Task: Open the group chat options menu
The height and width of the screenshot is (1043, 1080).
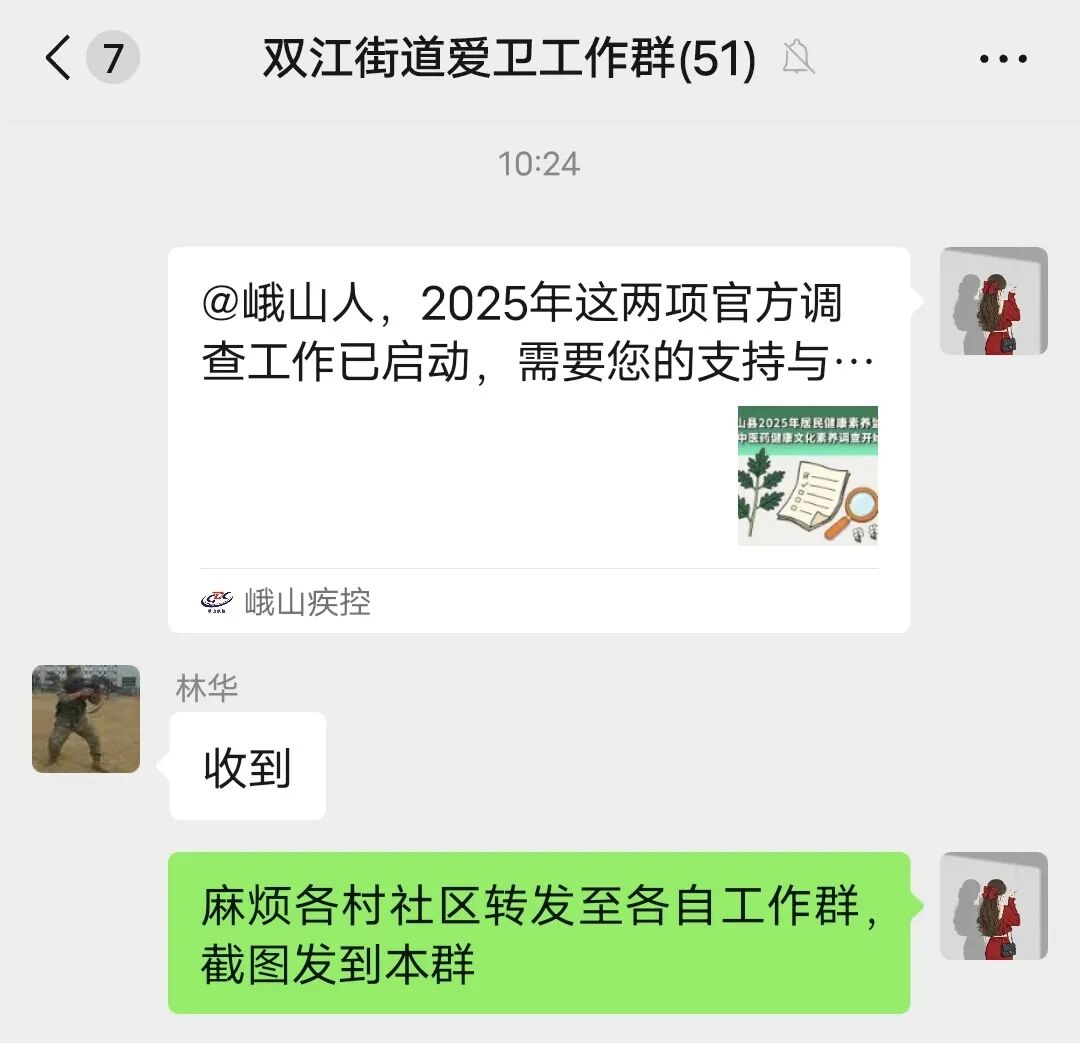Action: pos(1003,60)
